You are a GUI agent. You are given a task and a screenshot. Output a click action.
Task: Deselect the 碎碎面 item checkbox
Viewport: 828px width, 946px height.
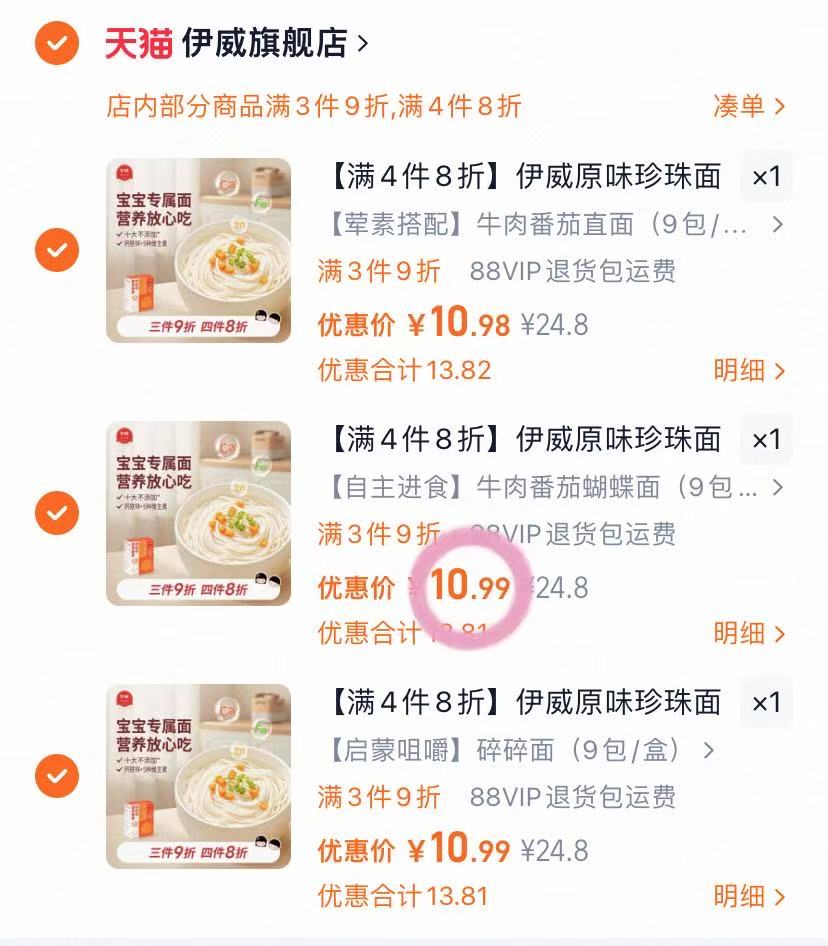point(56,775)
